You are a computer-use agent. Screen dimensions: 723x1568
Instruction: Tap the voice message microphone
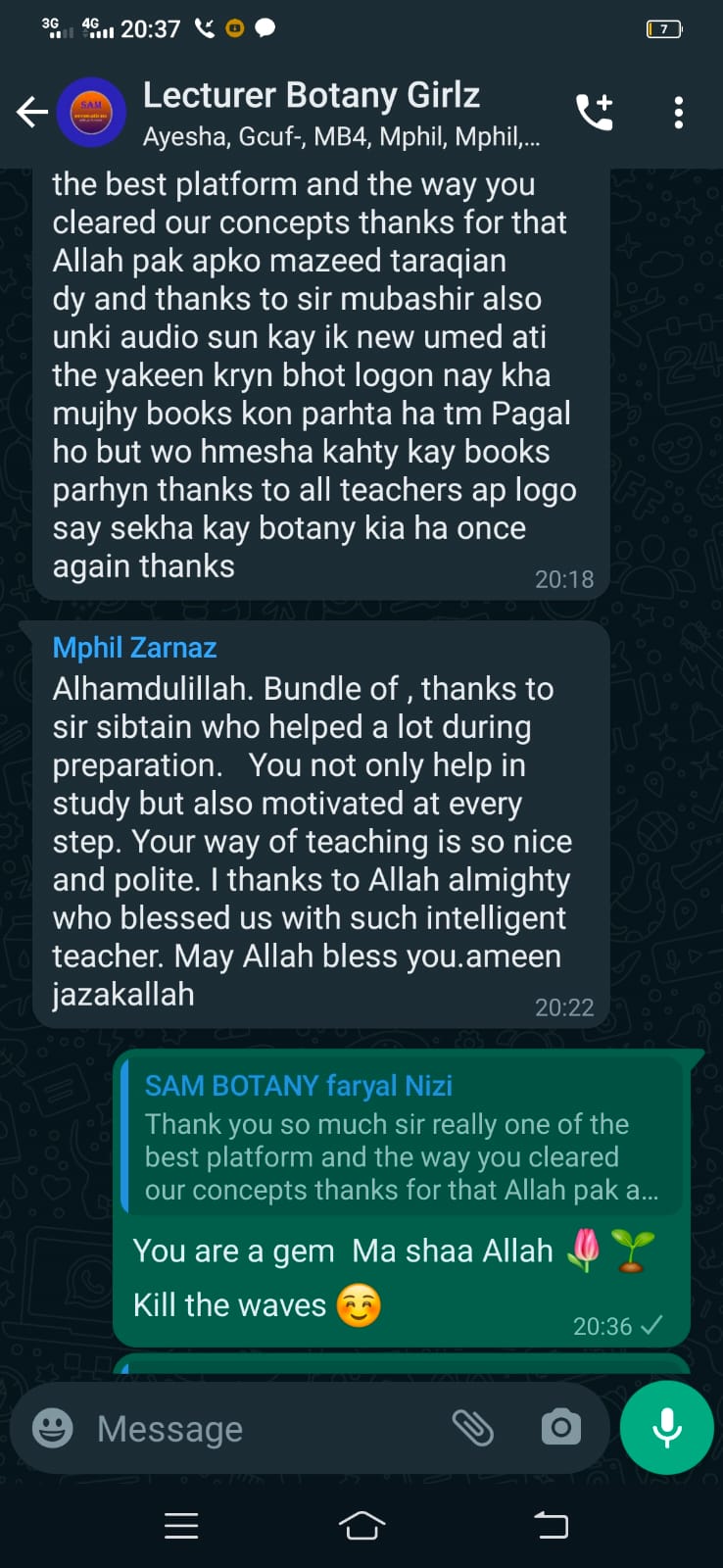667,1428
